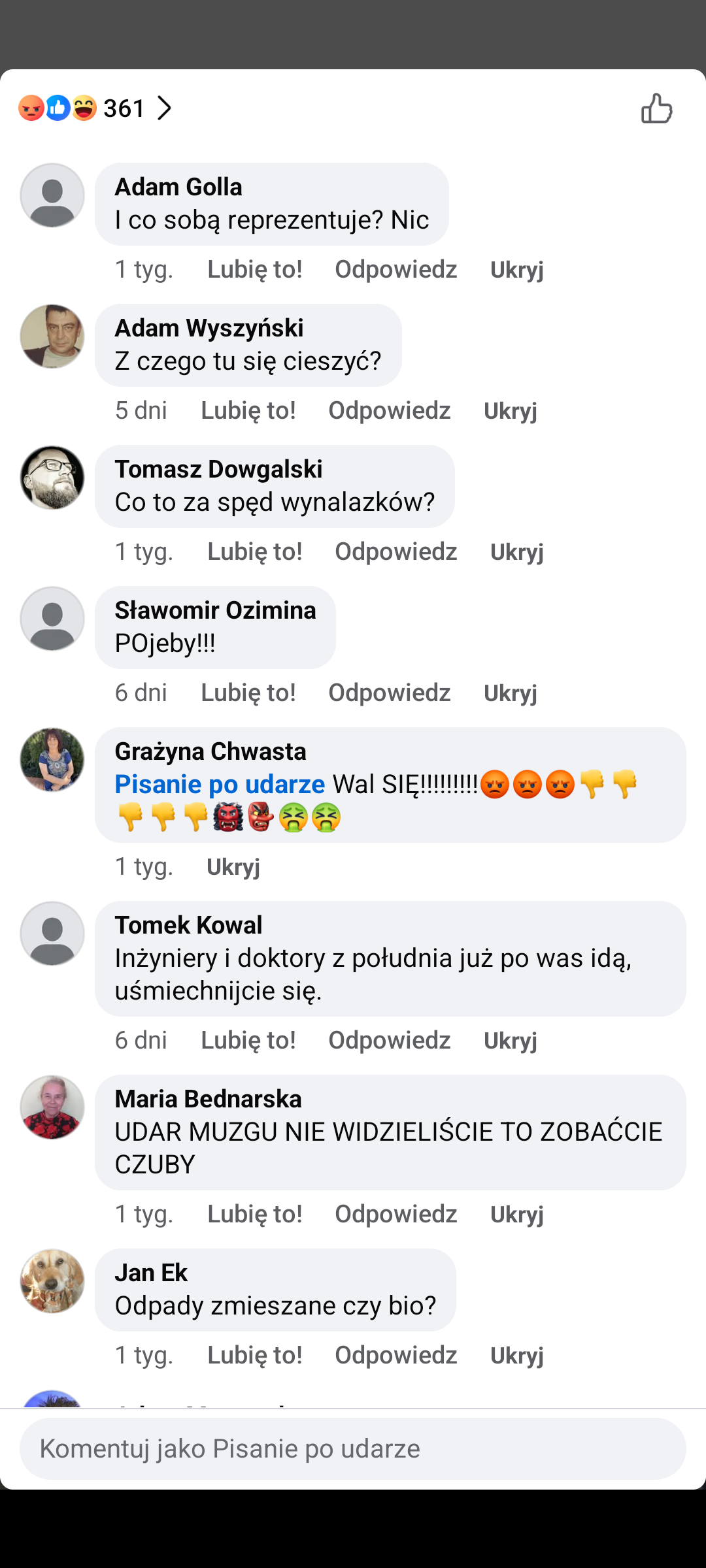Open Maria Bednarska's profile picture
Viewport: 706px width, 1568px height.
(52, 1107)
